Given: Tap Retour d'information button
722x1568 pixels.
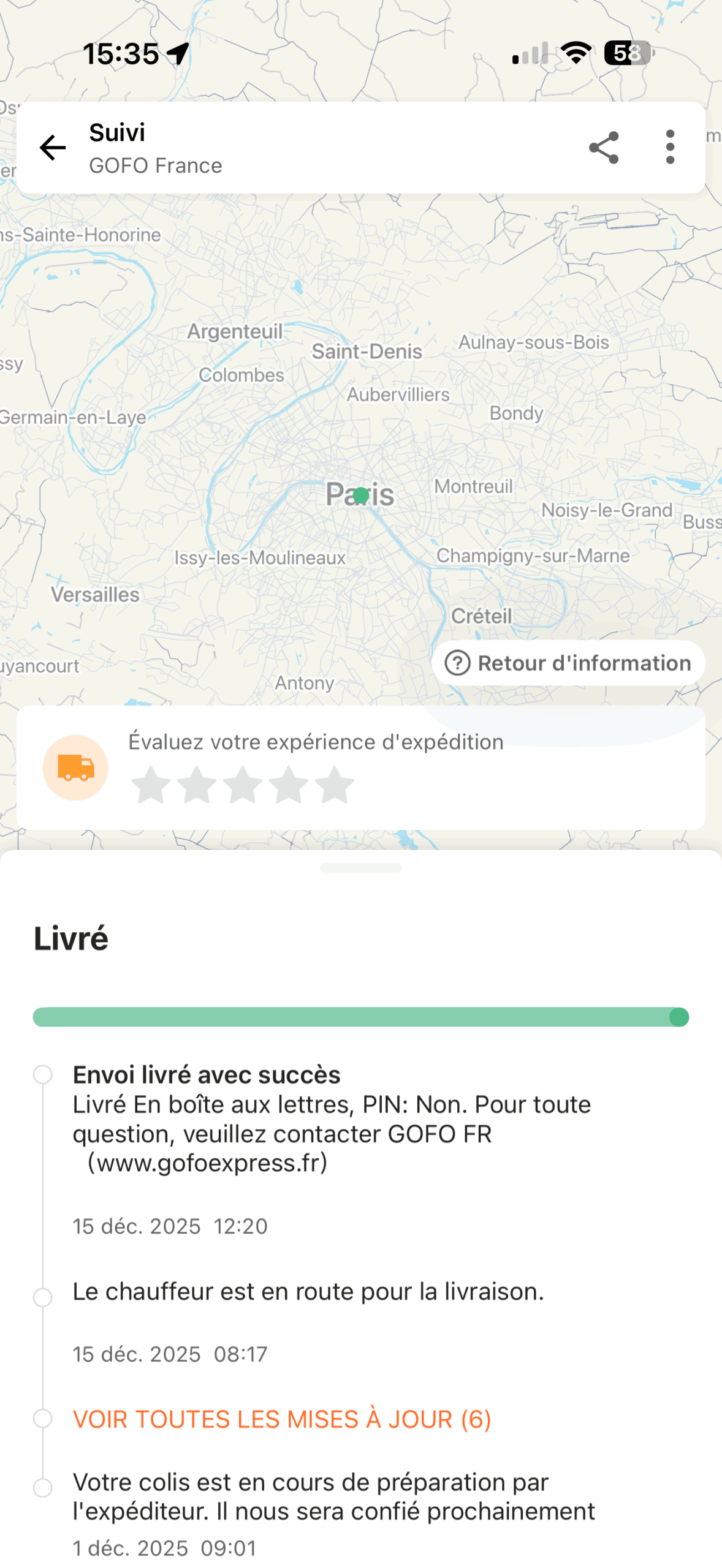Looking at the screenshot, I should click(568, 663).
